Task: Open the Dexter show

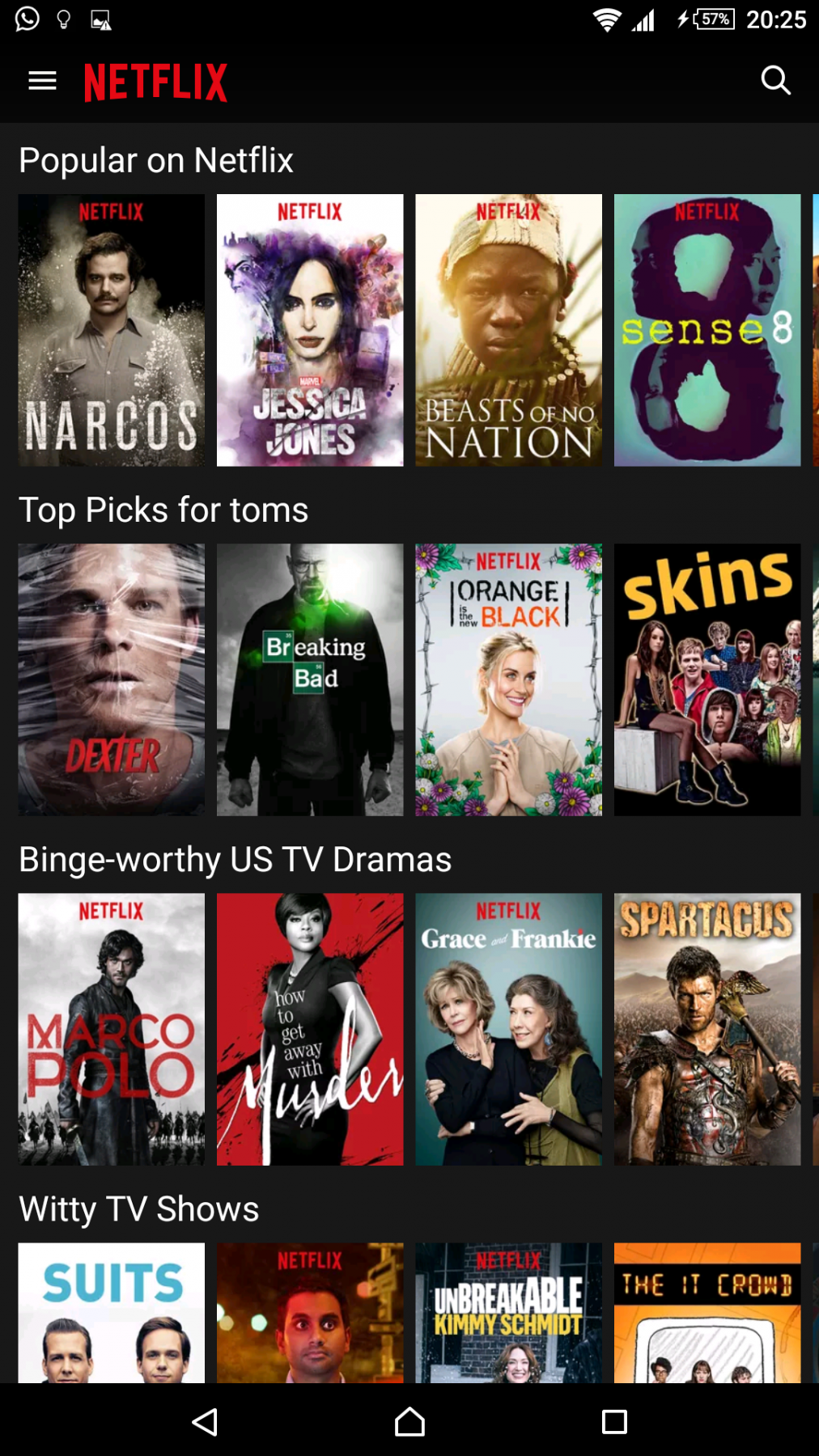Action: pos(112,679)
